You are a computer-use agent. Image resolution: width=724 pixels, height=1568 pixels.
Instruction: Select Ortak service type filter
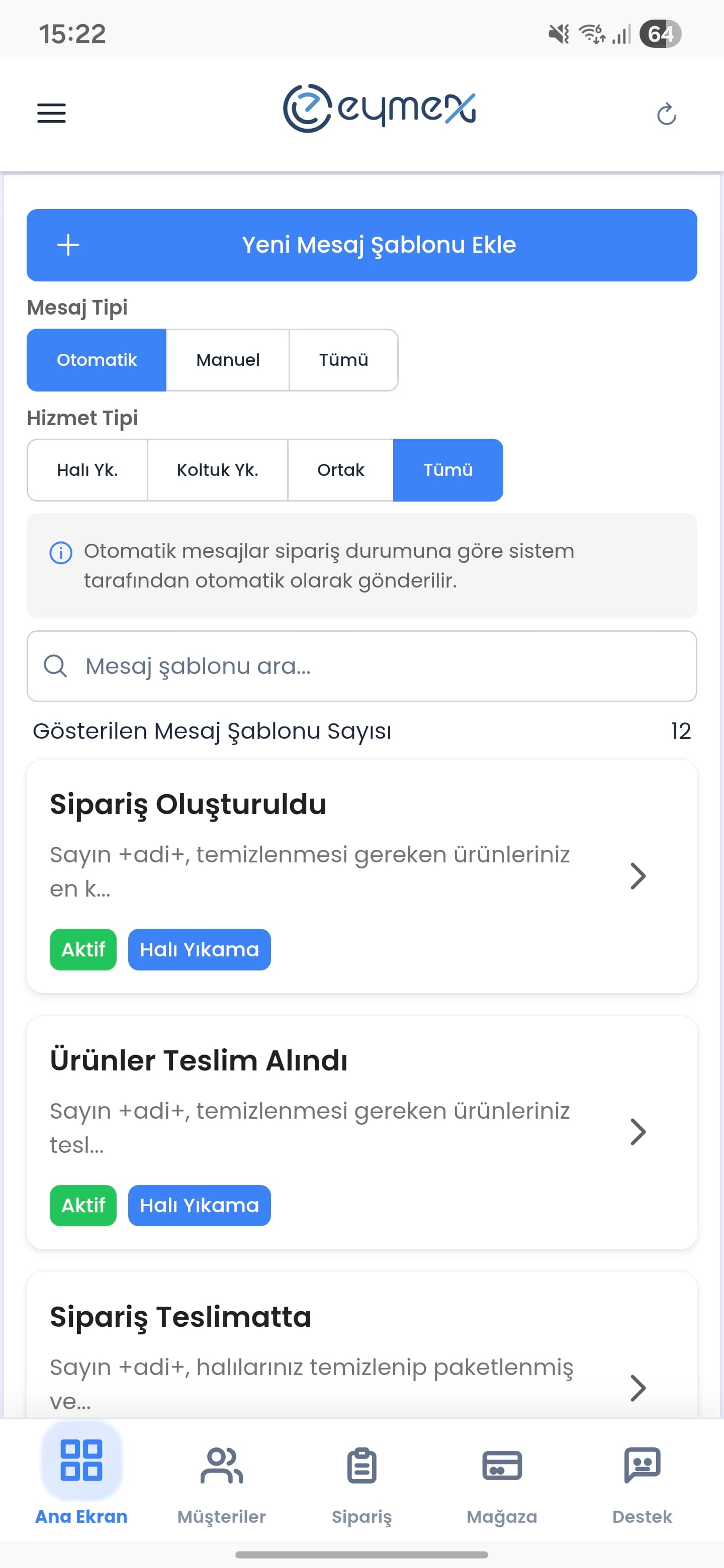pyautogui.click(x=341, y=470)
